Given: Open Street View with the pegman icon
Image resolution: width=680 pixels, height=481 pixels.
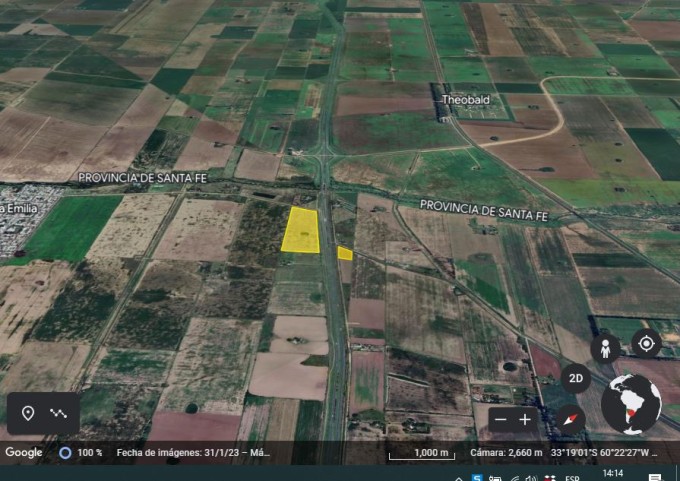Looking at the screenshot, I should point(604,348).
